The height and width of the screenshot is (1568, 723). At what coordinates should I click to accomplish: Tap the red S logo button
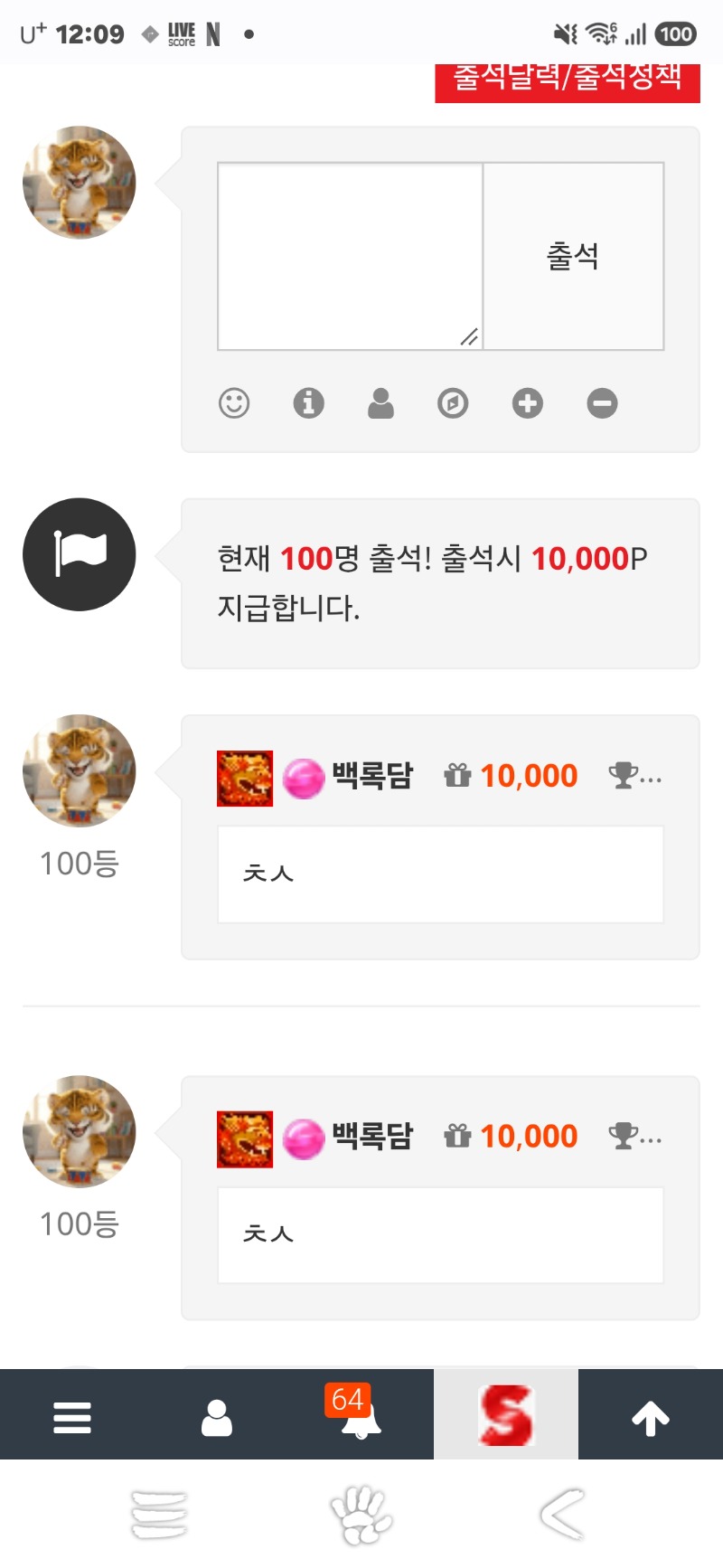pos(506,1414)
